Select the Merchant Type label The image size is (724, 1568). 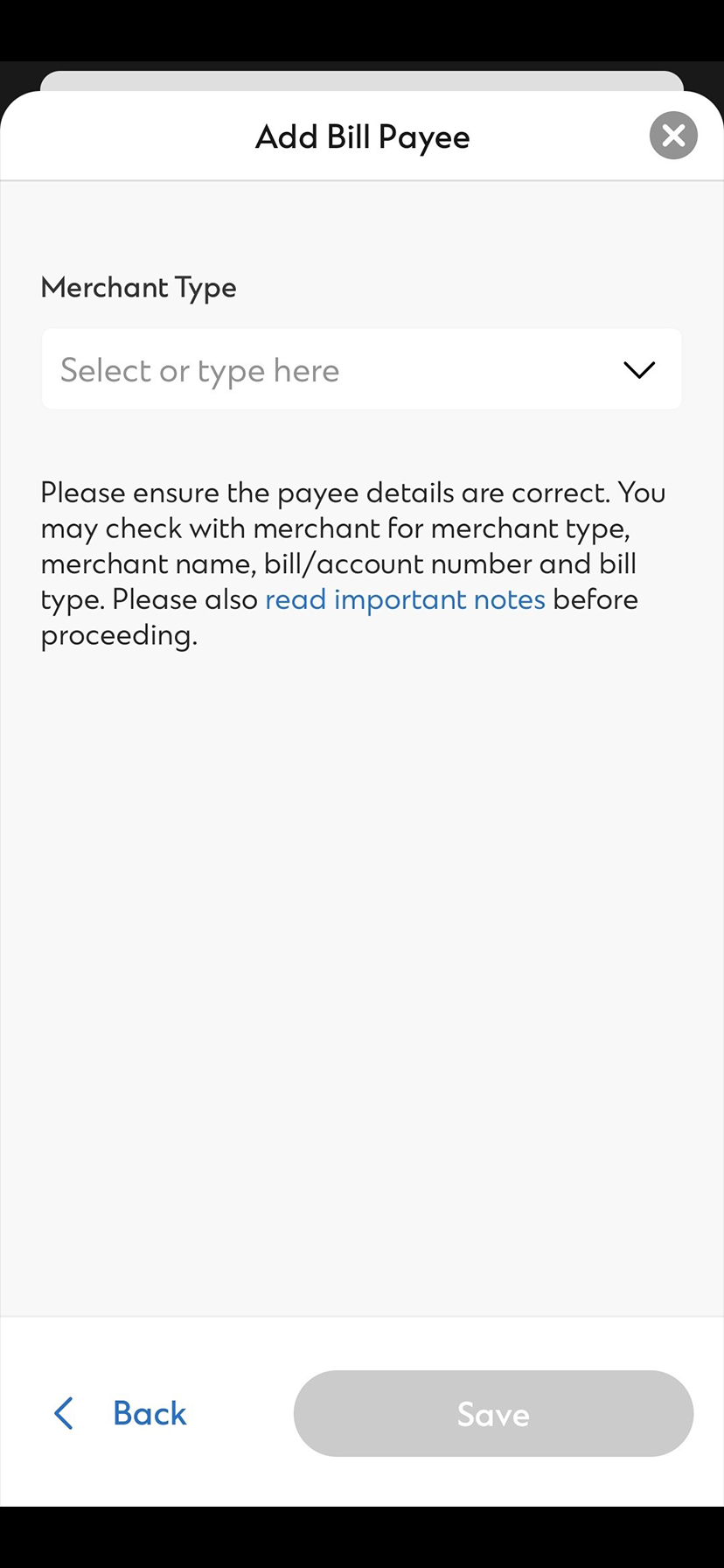(x=137, y=286)
